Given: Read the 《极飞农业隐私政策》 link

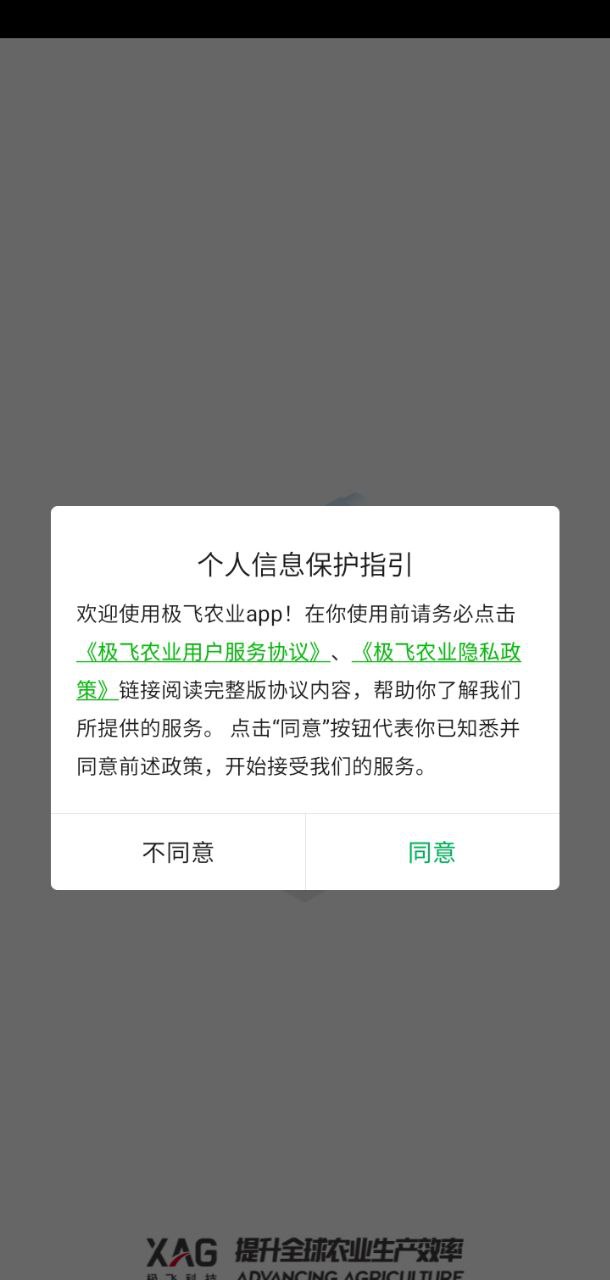Looking at the screenshot, I should (436, 652).
